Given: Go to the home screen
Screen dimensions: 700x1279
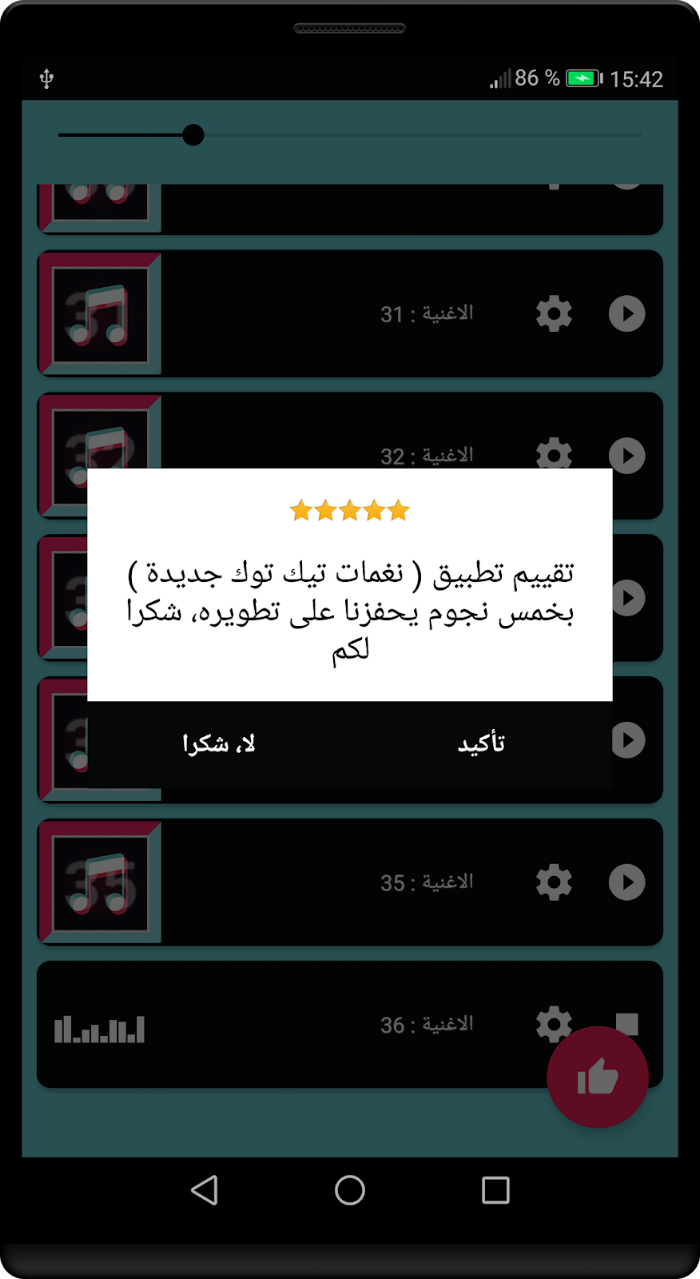Looking at the screenshot, I should pyautogui.click(x=350, y=1190).
